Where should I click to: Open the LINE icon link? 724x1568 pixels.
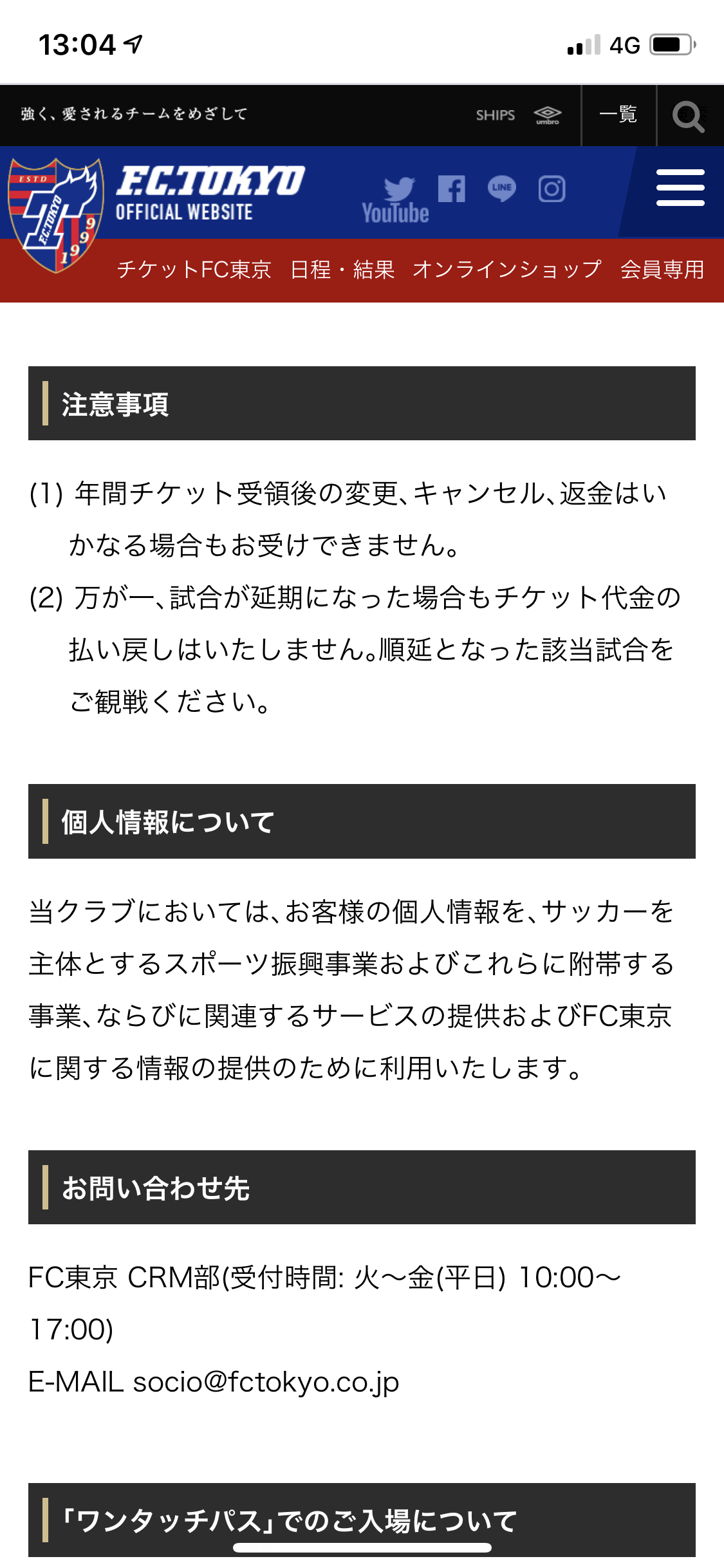click(x=502, y=189)
